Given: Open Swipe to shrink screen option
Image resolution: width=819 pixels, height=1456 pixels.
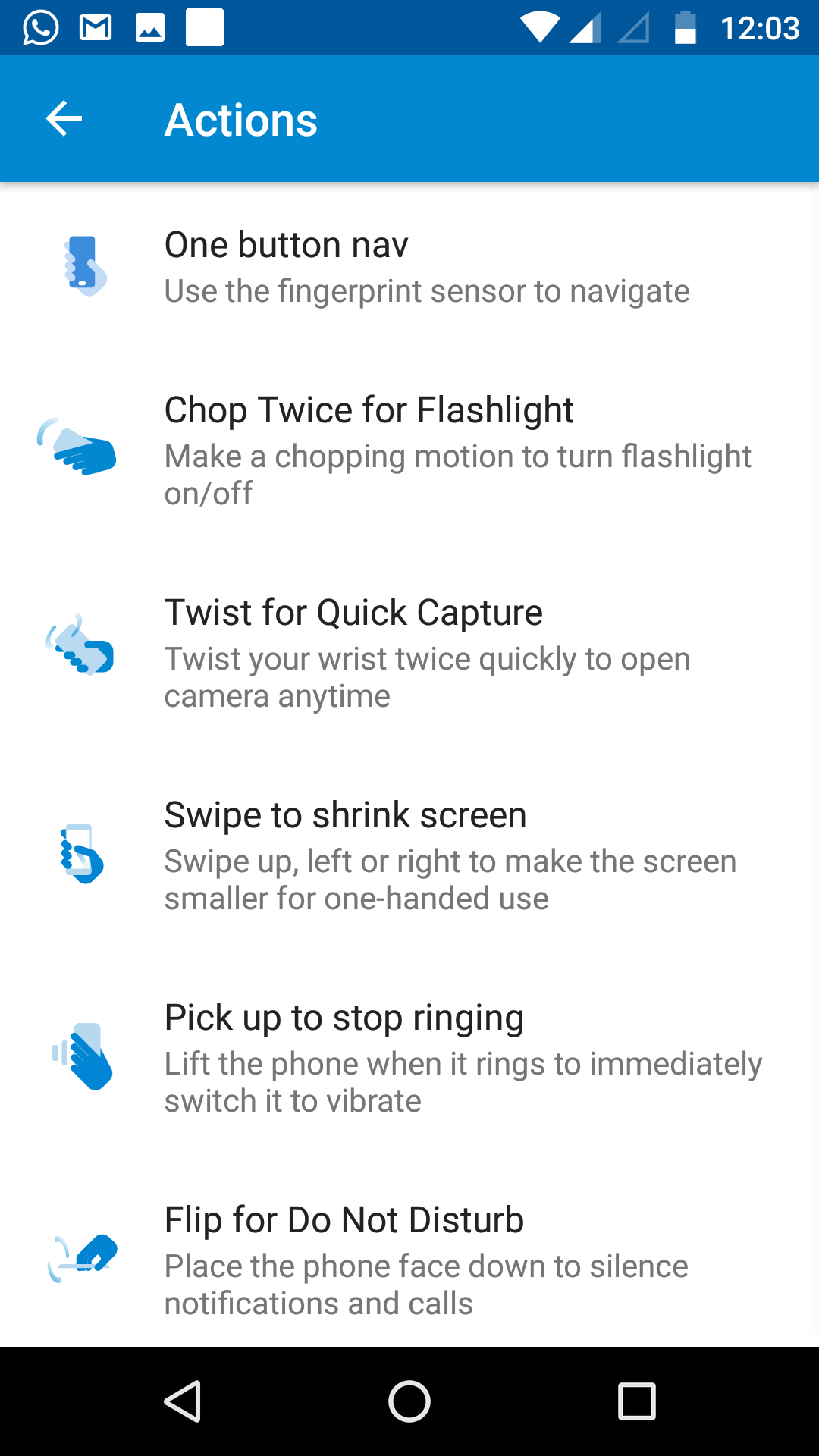Looking at the screenshot, I should (409, 855).
